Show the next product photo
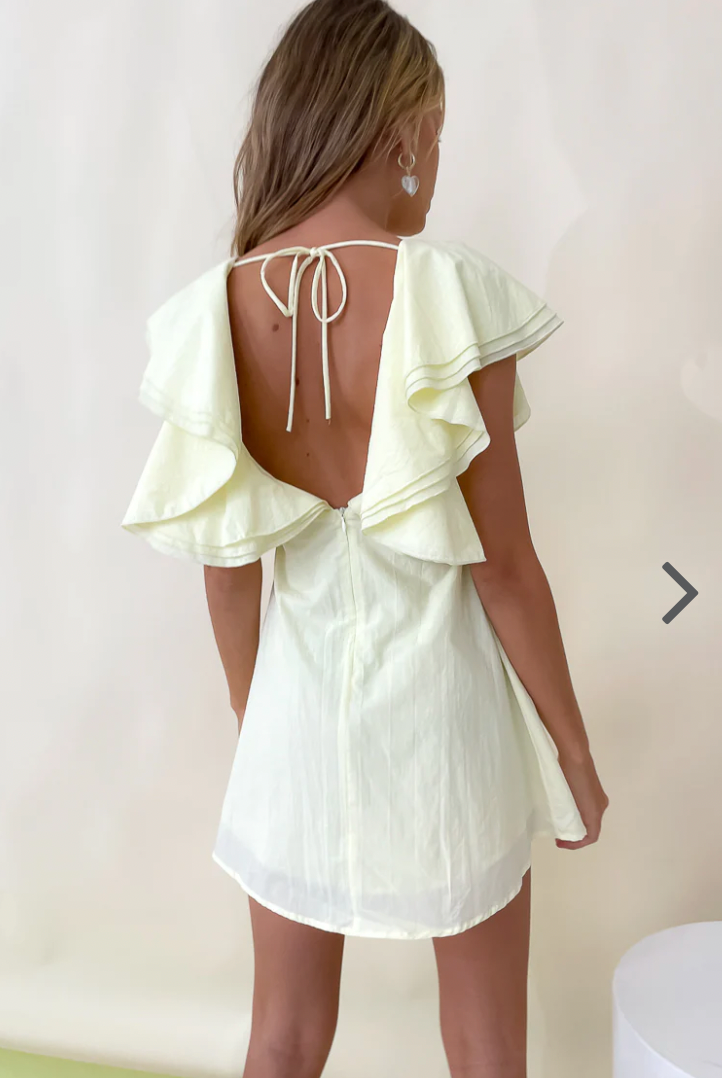This screenshot has height=1078, width=722. coord(679,593)
